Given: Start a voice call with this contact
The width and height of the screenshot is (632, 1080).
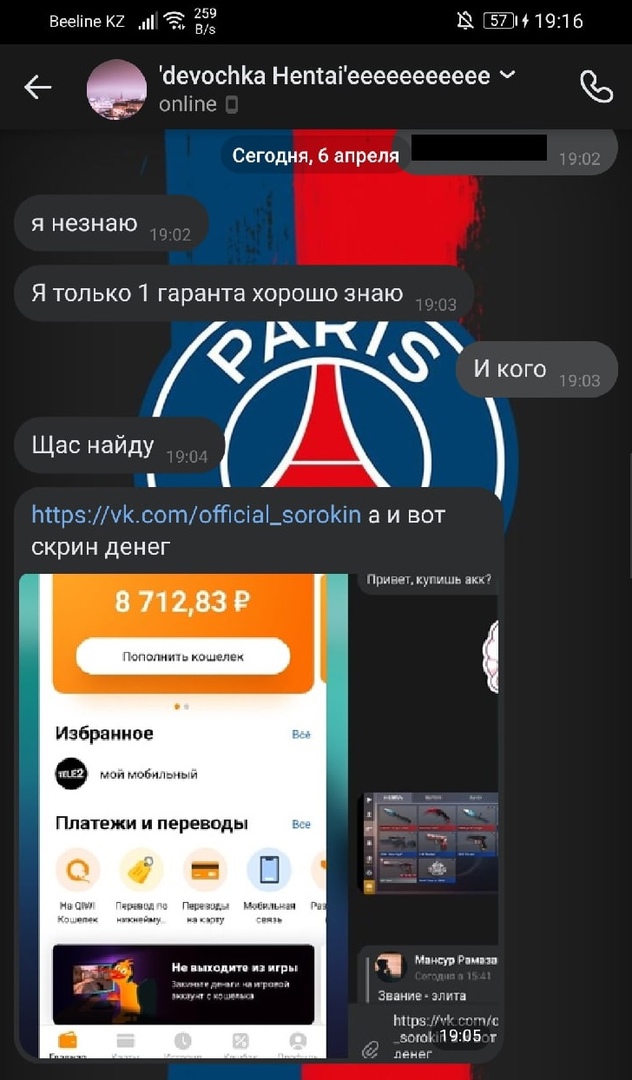Looking at the screenshot, I should (596, 88).
